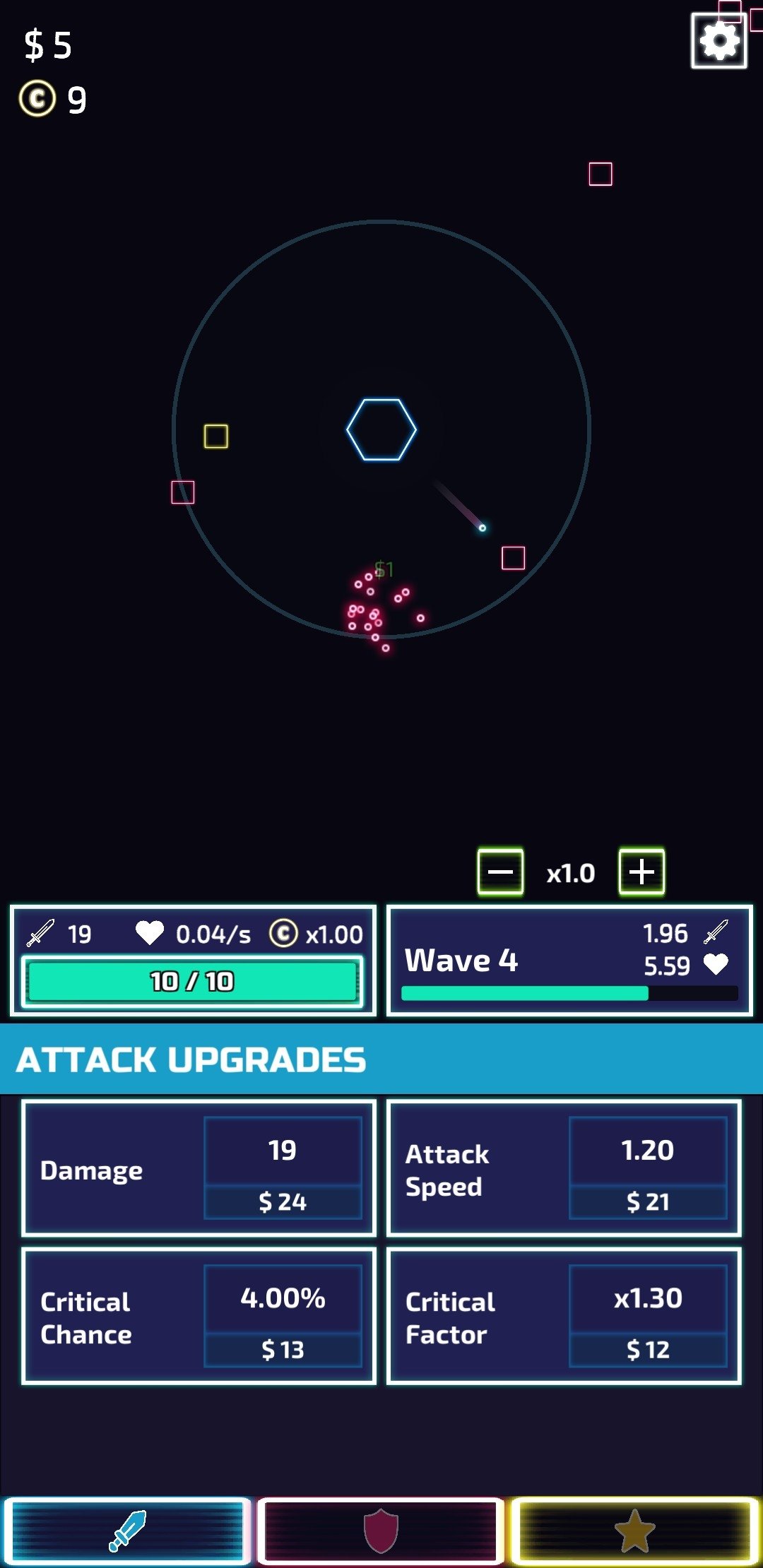
Task: Switch to the sword attack upgrades tab
Action: [x=127, y=1531]
